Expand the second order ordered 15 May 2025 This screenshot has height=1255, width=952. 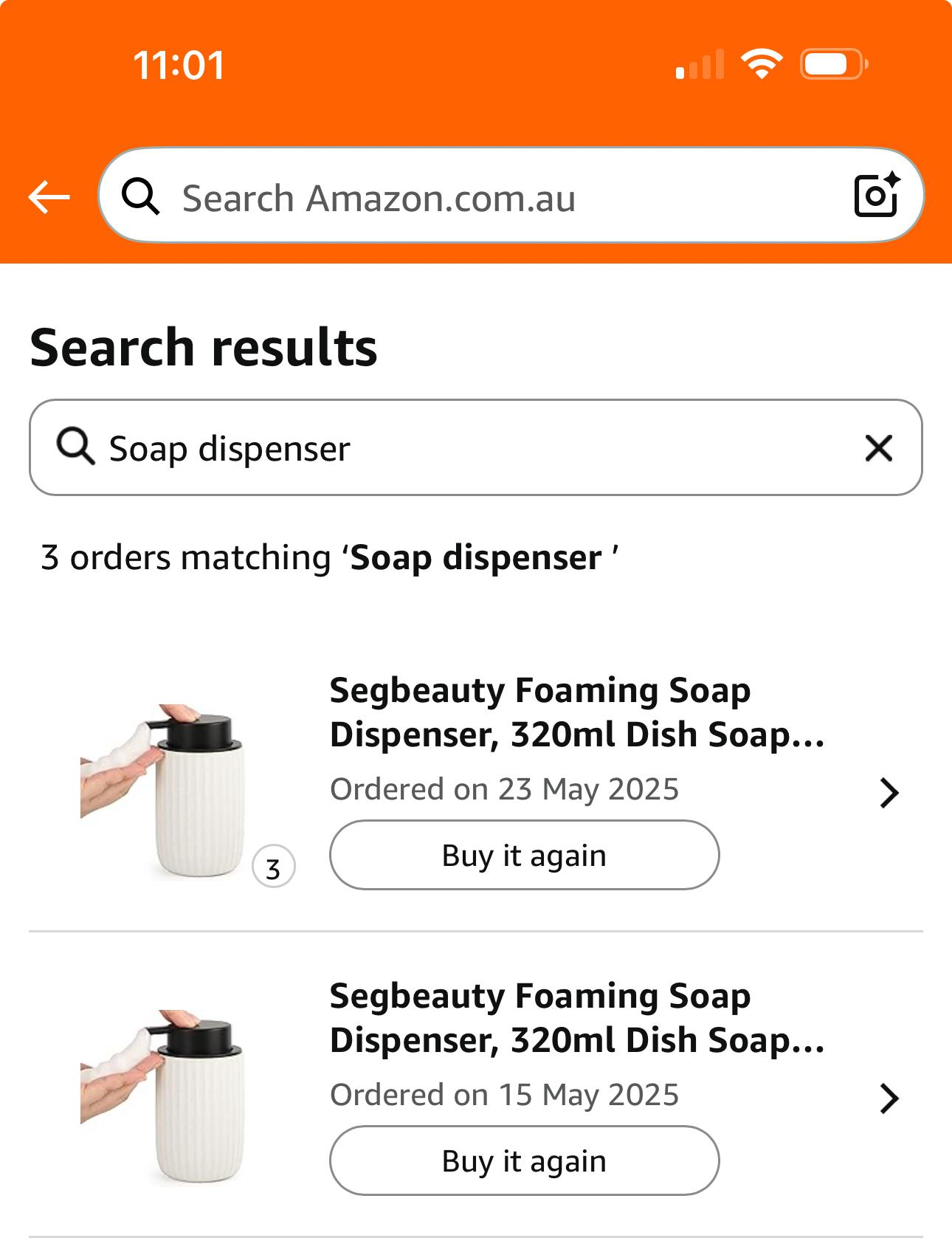point(889,1097)
